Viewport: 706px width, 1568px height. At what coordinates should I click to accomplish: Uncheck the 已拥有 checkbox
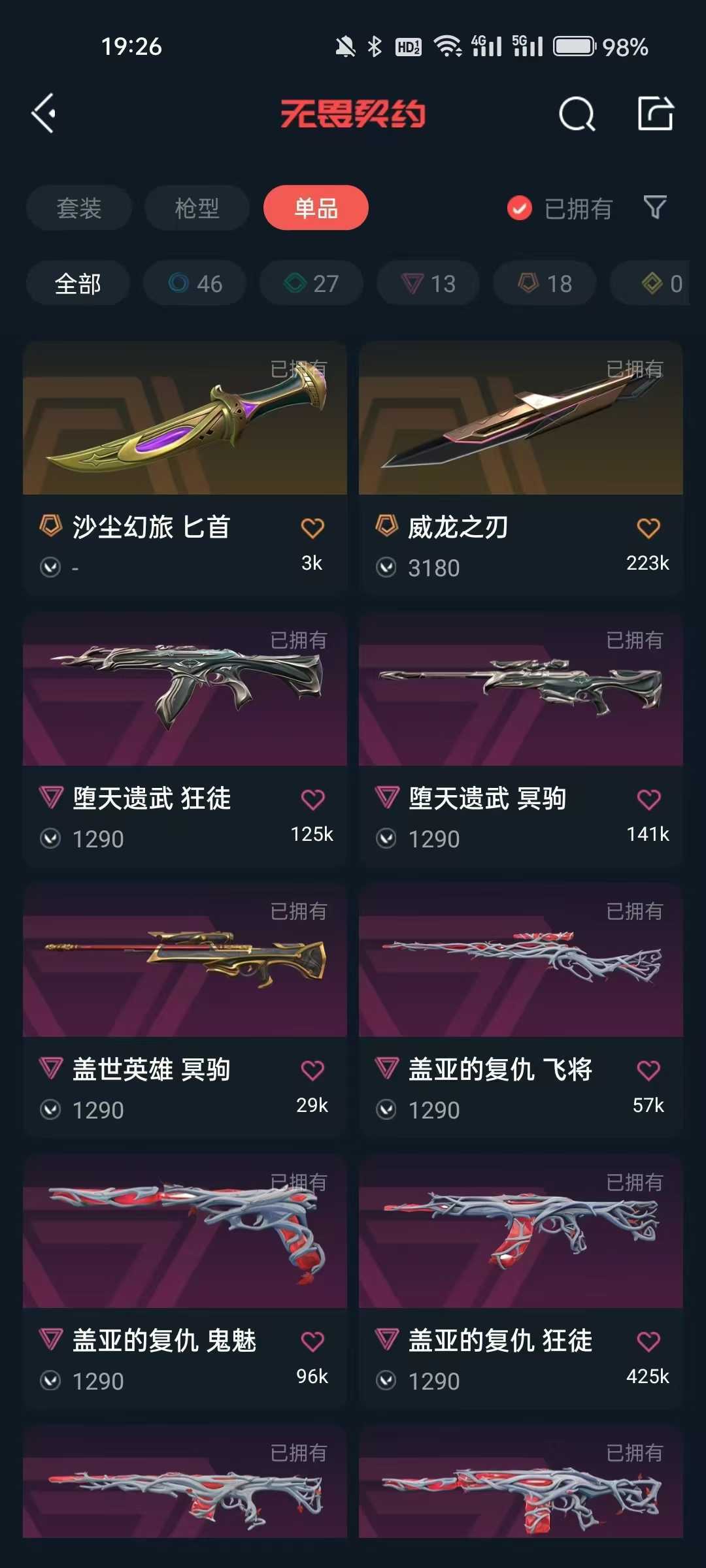coord(520,208)
